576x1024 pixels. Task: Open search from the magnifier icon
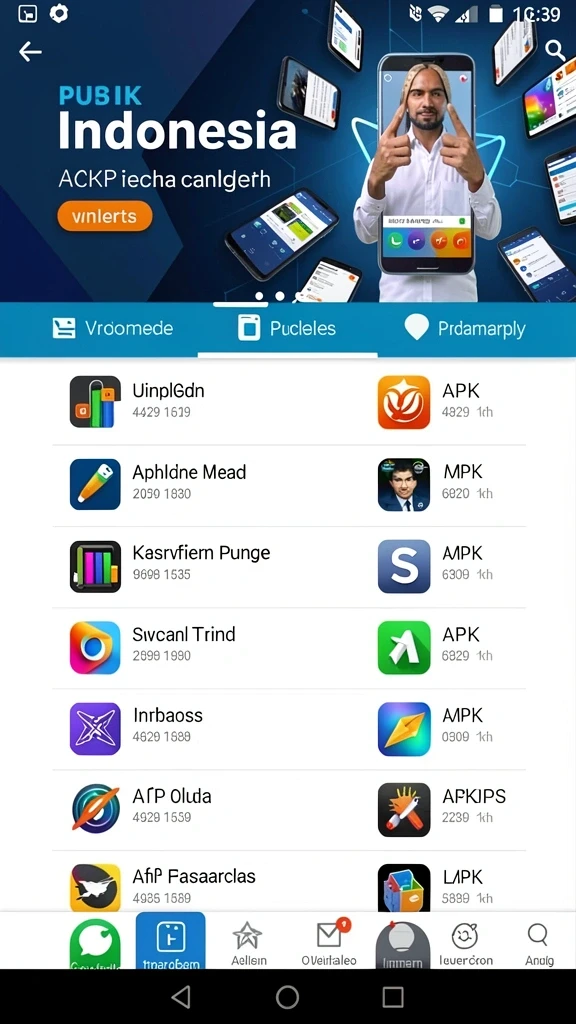pos(554,50)
